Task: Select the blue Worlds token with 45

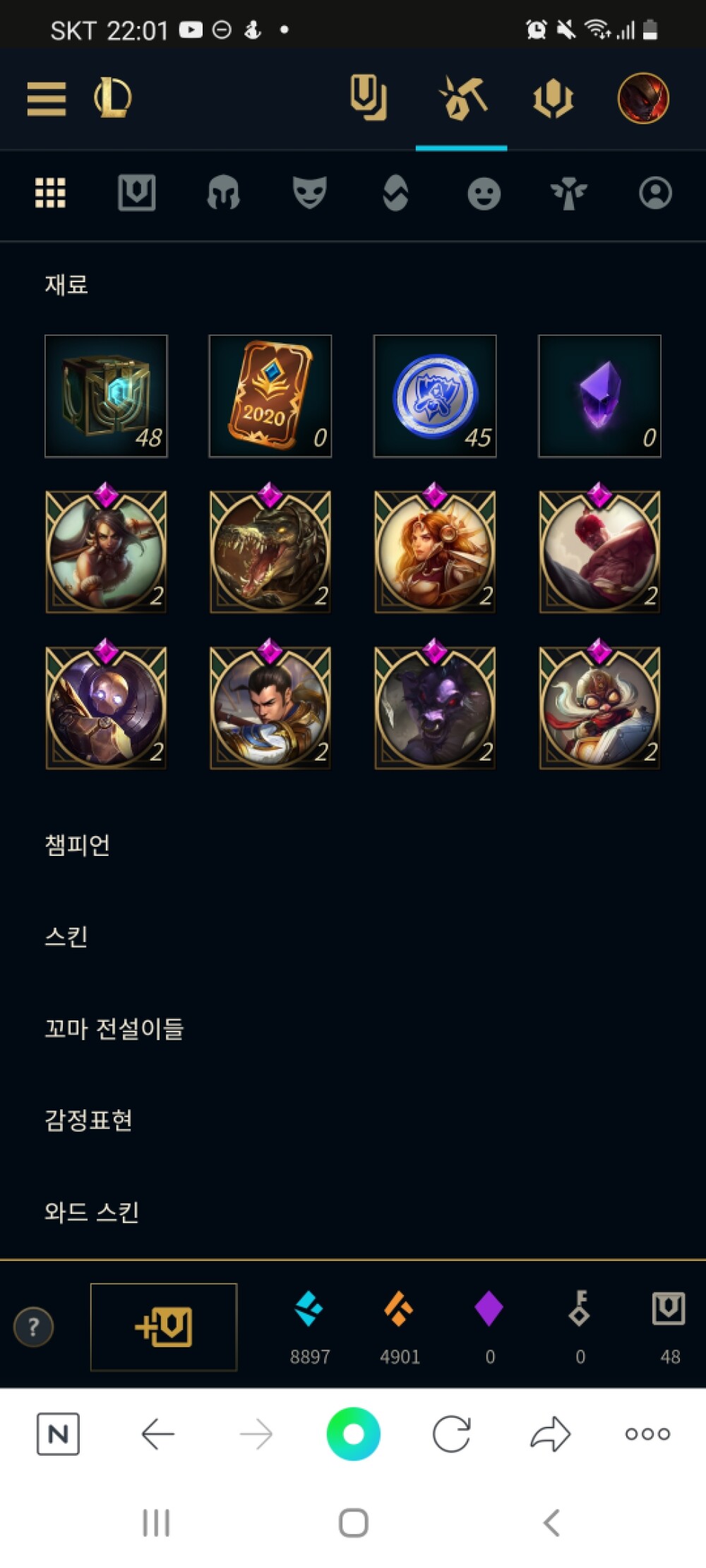Action: 435,396
